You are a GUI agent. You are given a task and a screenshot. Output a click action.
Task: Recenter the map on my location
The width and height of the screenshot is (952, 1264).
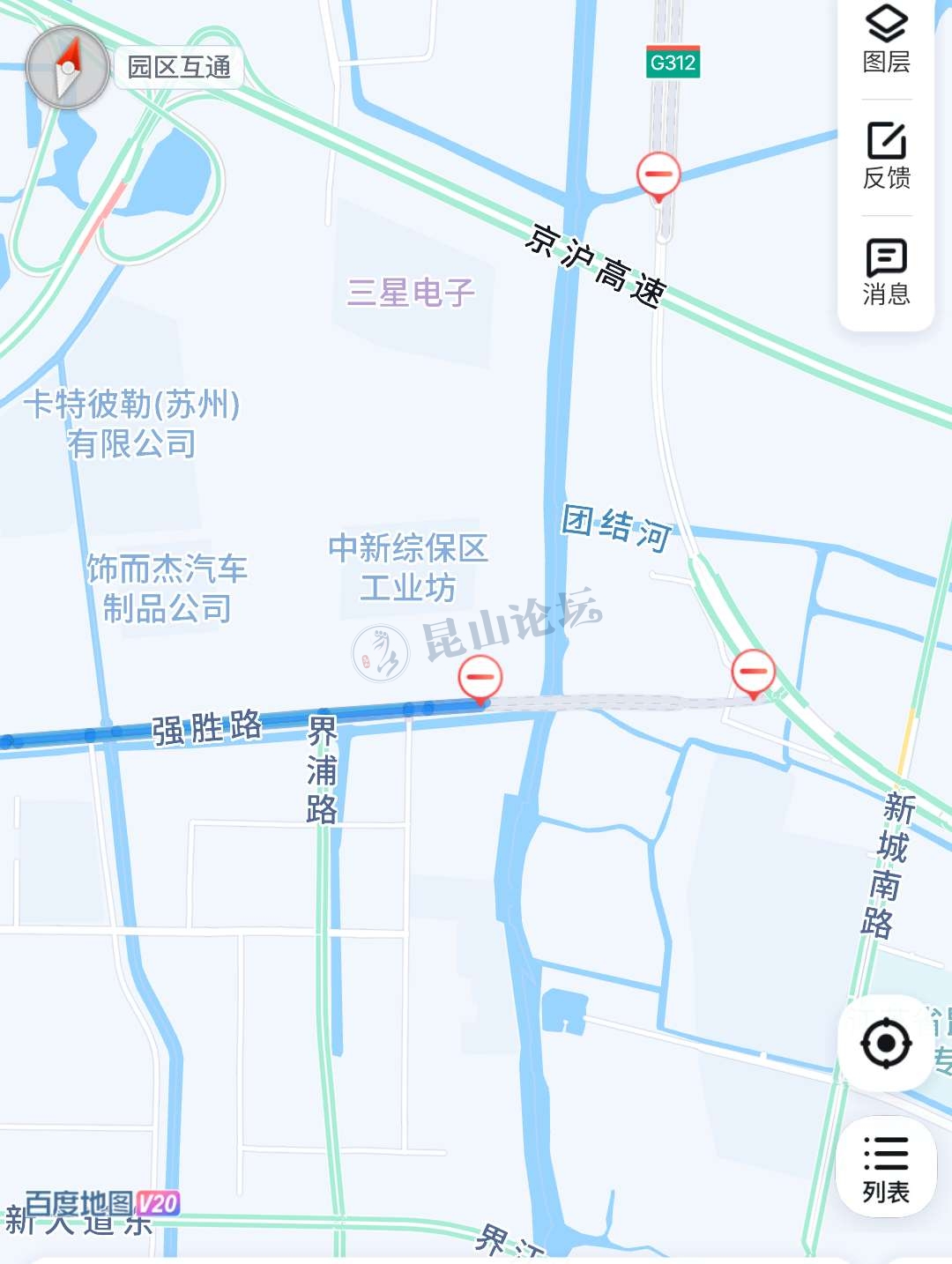pyautogui.click(x=886, y=1044)
